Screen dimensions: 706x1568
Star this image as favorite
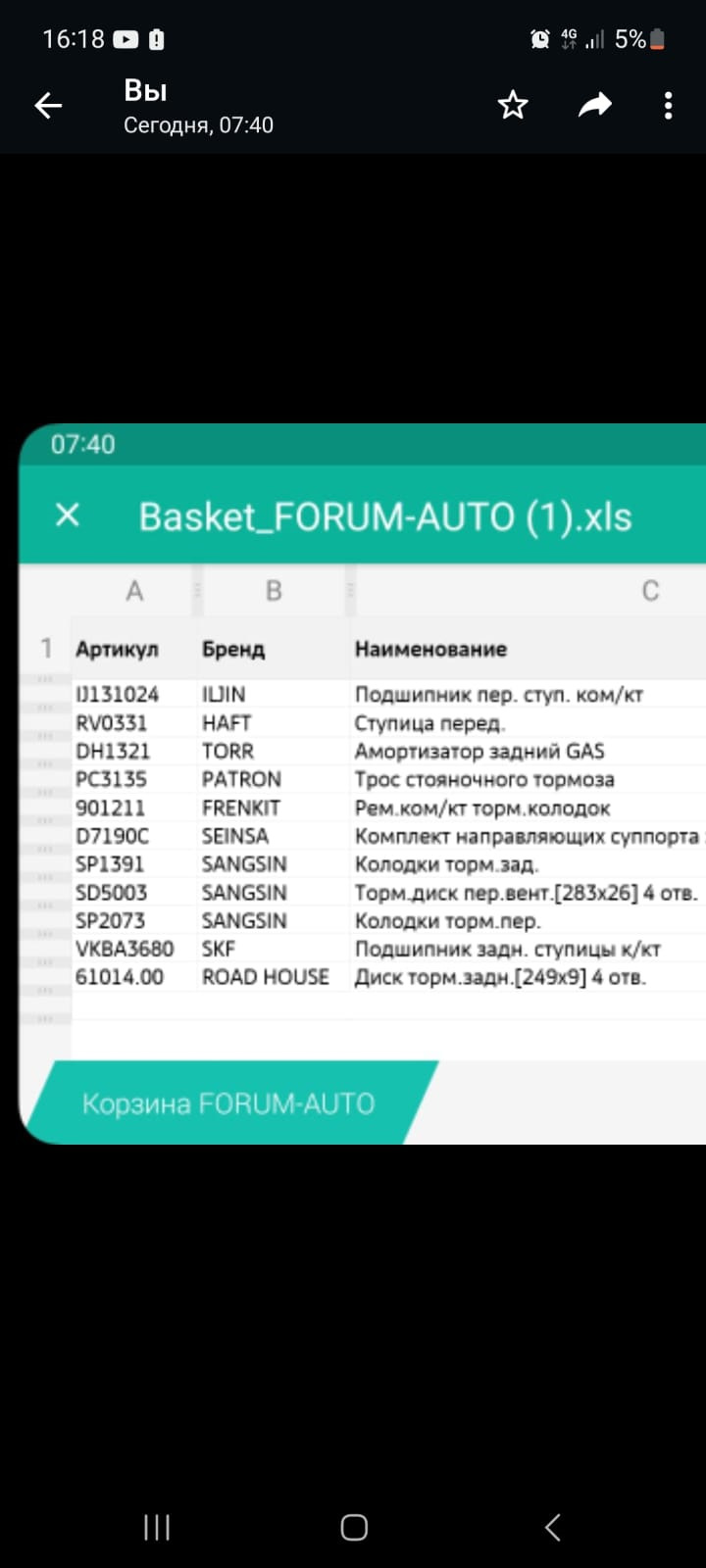coord(513,105)
